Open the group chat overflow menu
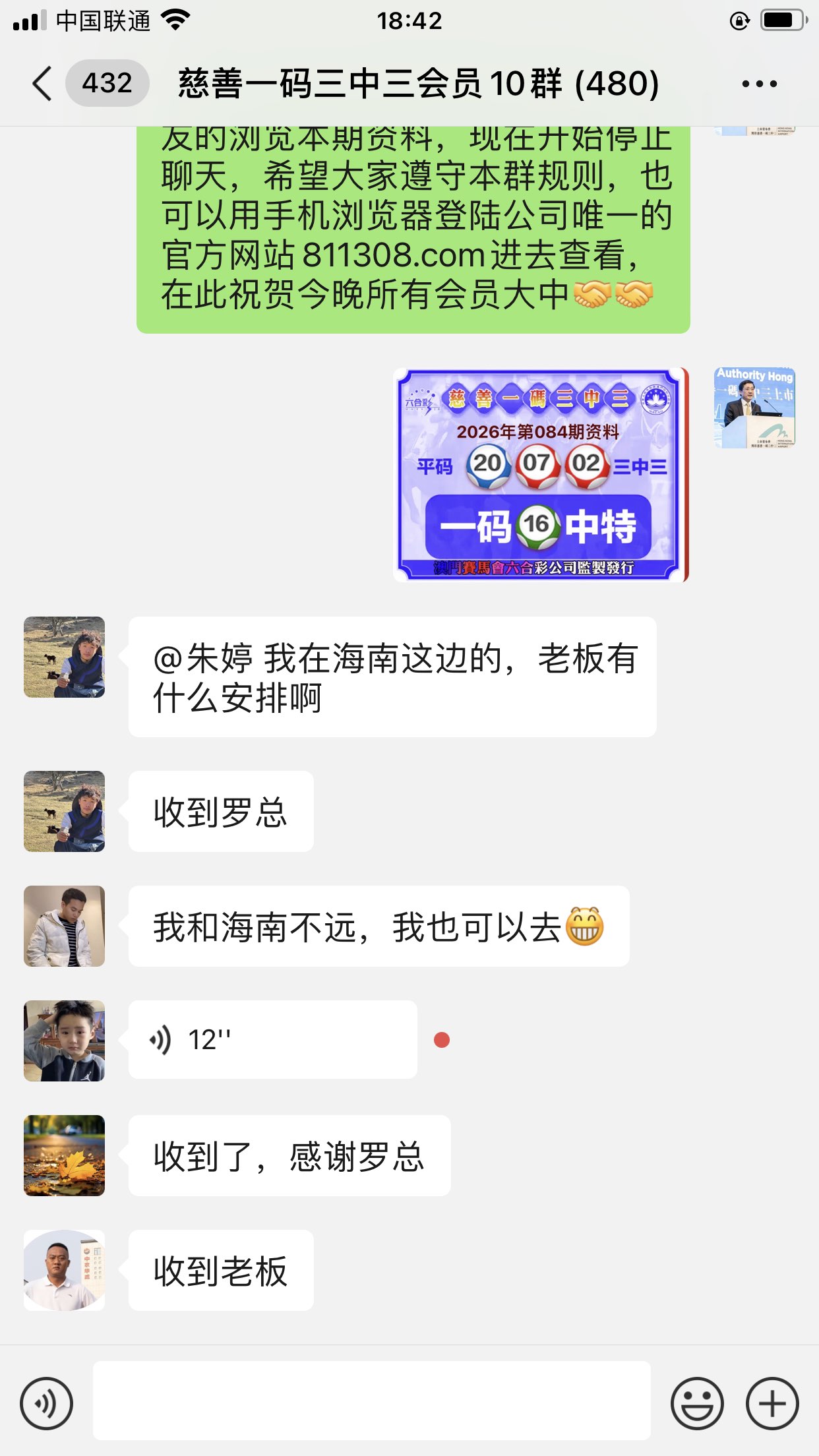The width and height of the screenshot is (819, 1456). [759, 84]
